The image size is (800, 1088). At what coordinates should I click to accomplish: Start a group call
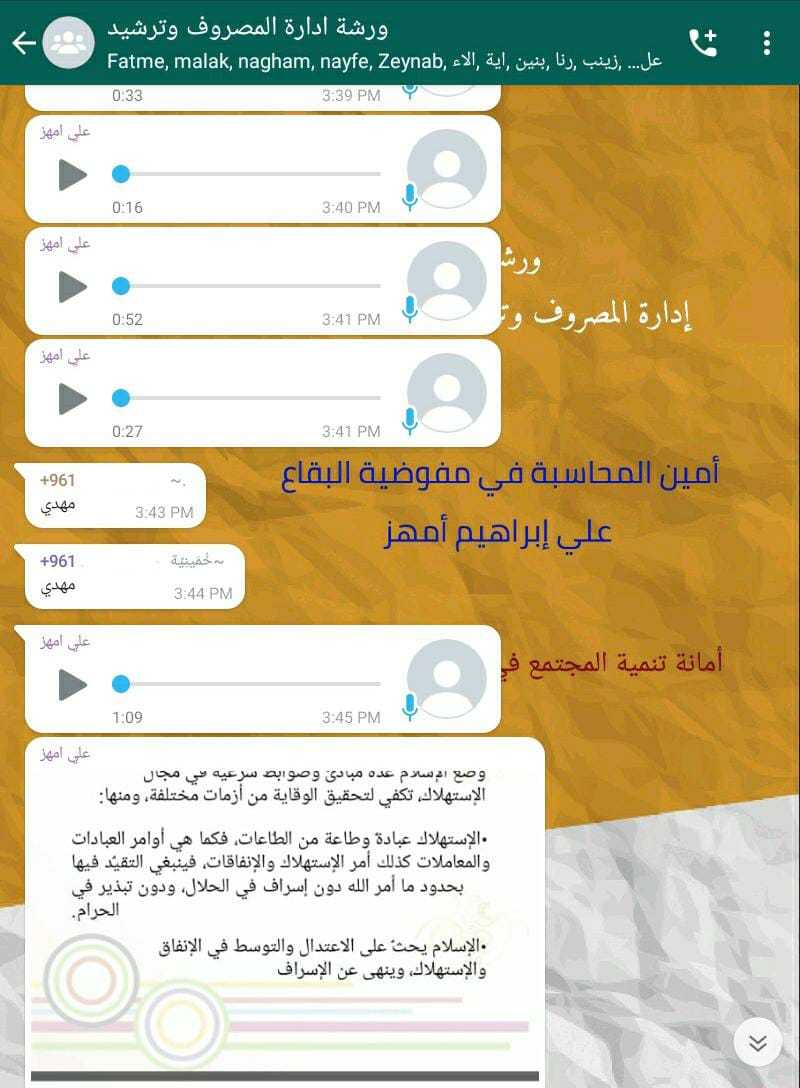point(703,42)
